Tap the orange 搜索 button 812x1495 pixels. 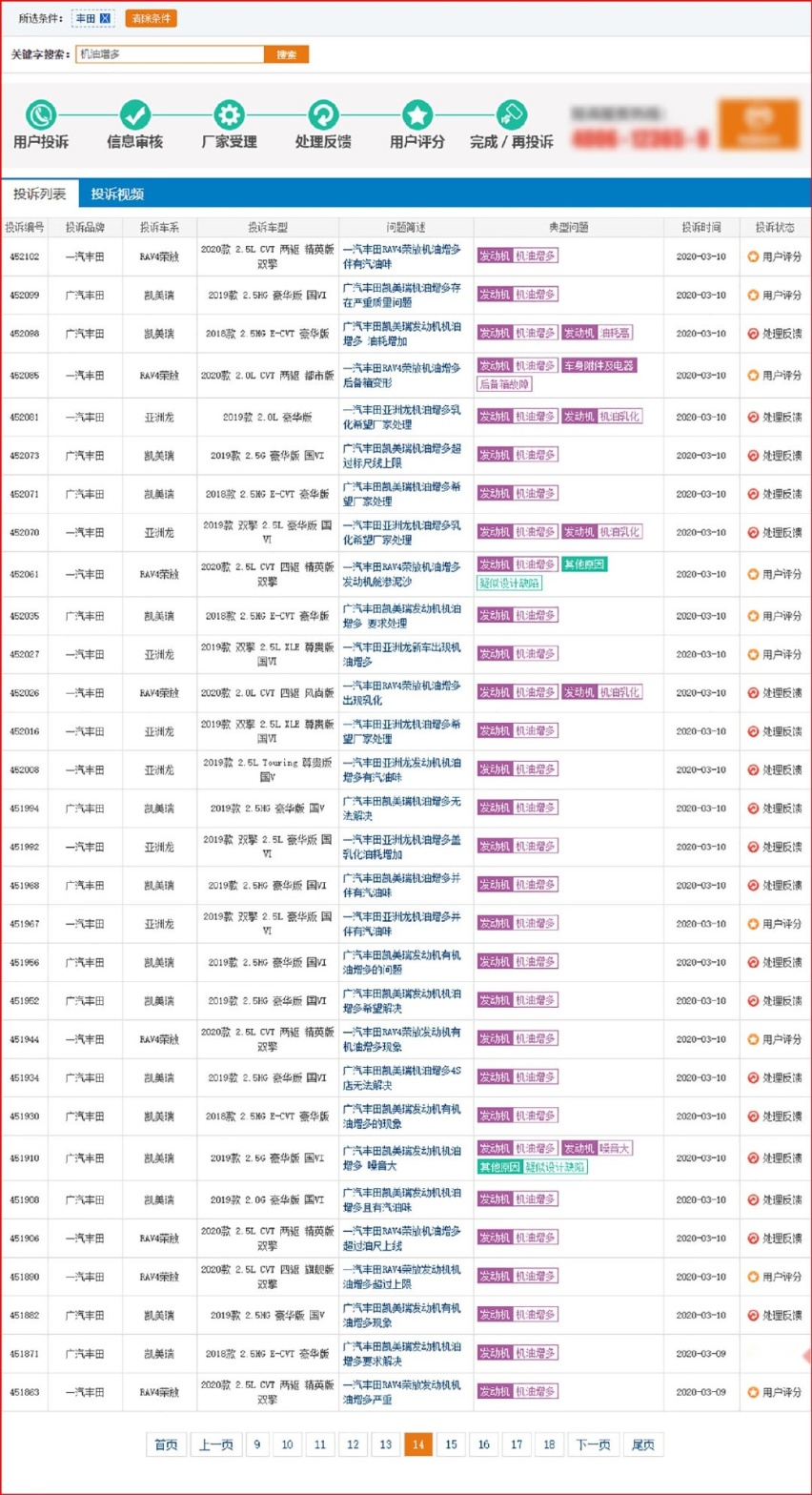click(x=286, y=54)
